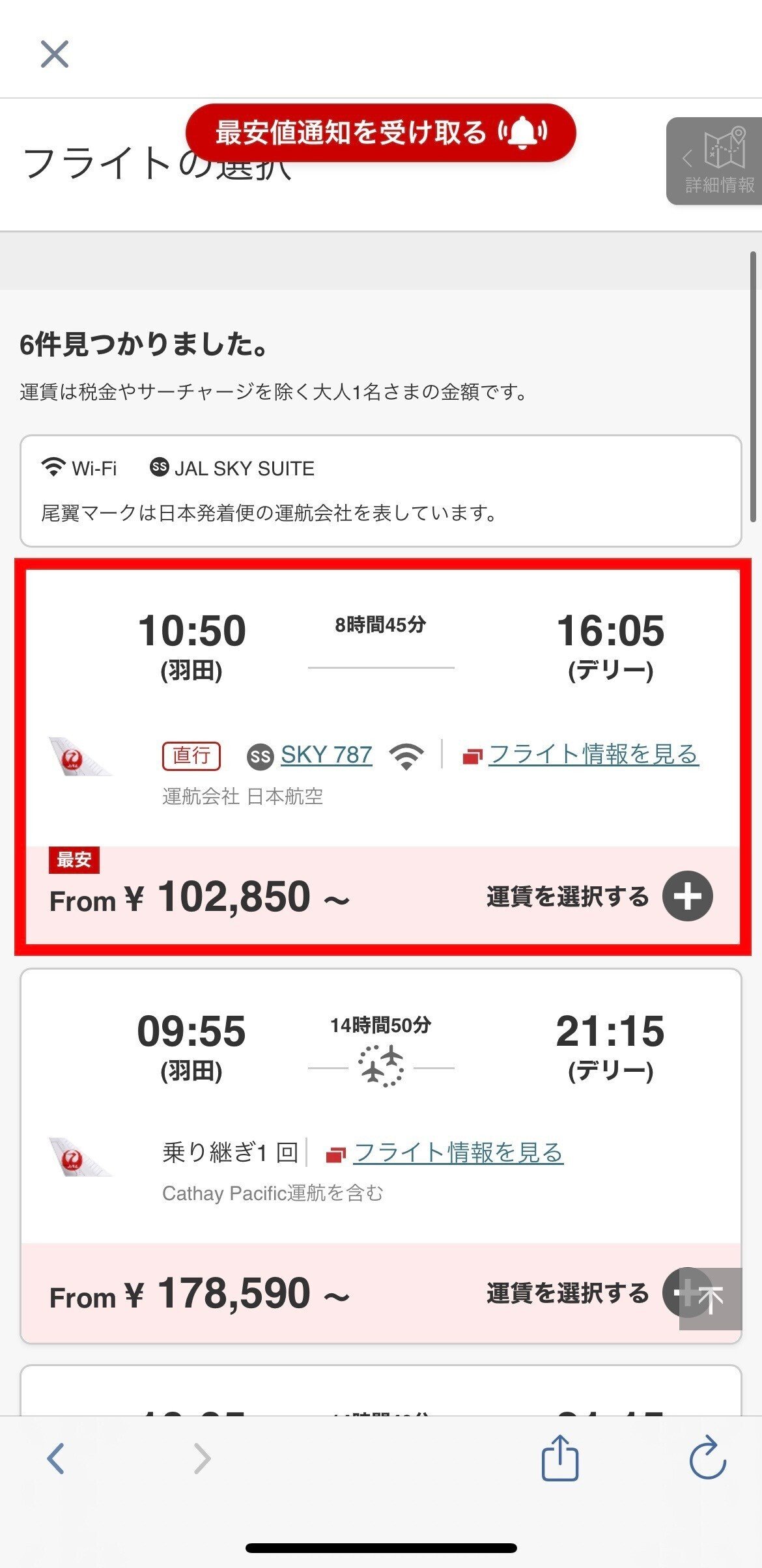The height and width of the screenshot is (1568, 762).
Task: Go back in the browser
Action: 56,1458
